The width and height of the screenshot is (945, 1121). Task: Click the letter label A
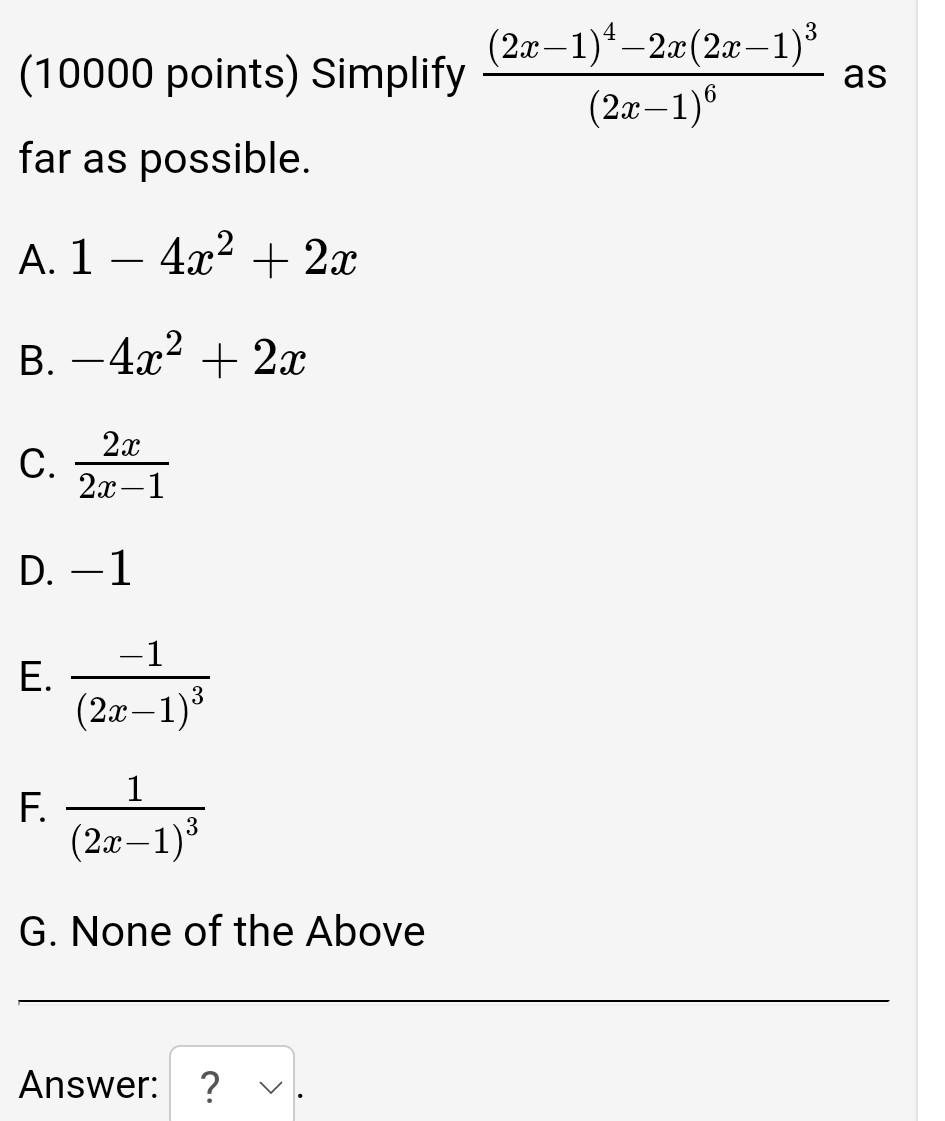click(36, 257)
